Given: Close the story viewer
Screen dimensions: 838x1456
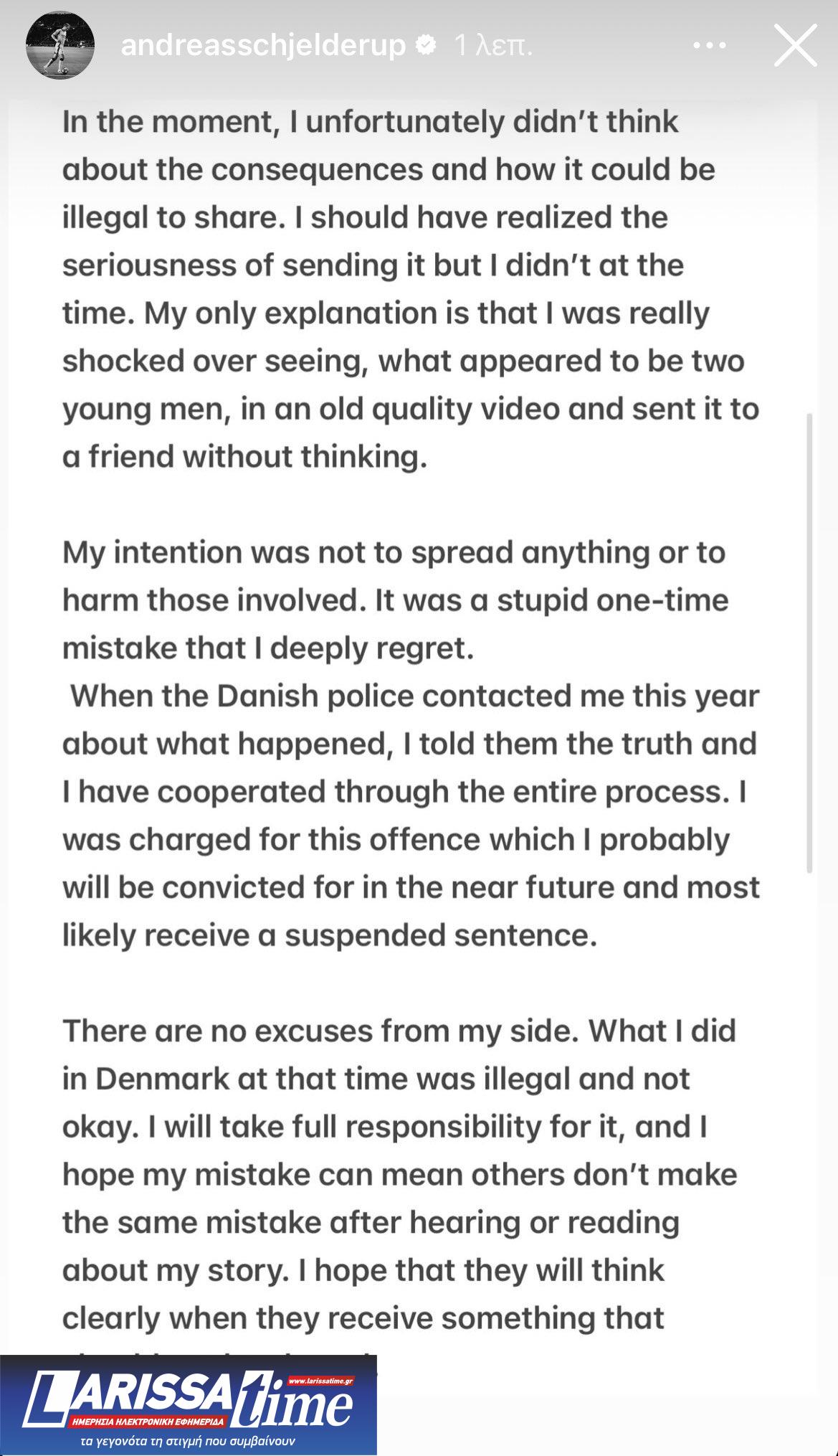Looking at the screenshot, I should (x=796, y=46).
